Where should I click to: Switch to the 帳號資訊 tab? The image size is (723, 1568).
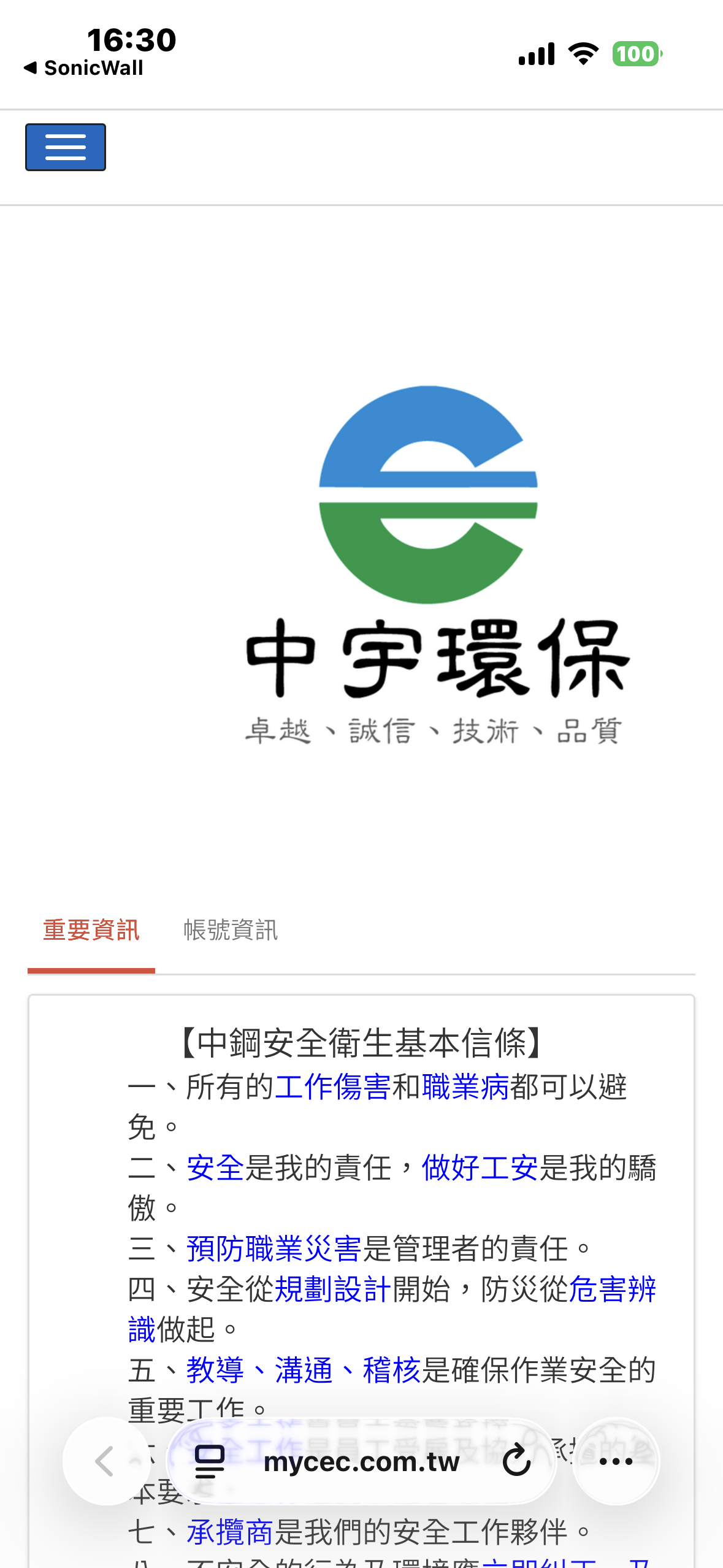coord(231,931)
